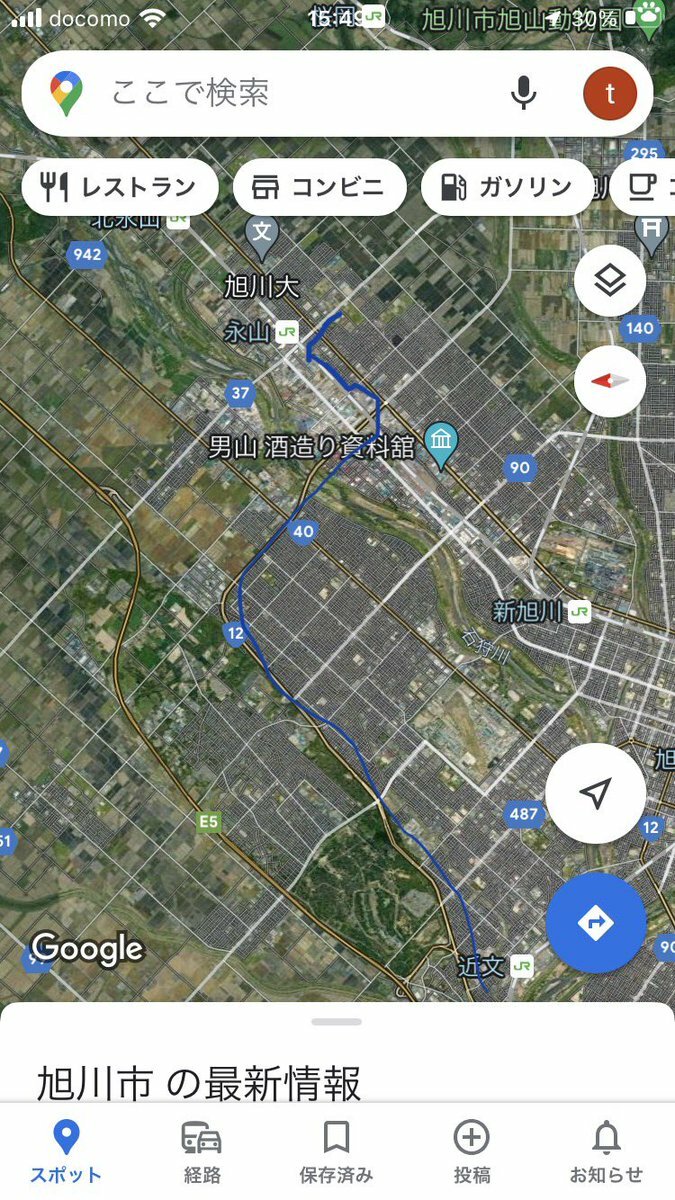This screenshot has width=675, height=1200.
Task: Open the map layers button
Action: coord(610,281)
